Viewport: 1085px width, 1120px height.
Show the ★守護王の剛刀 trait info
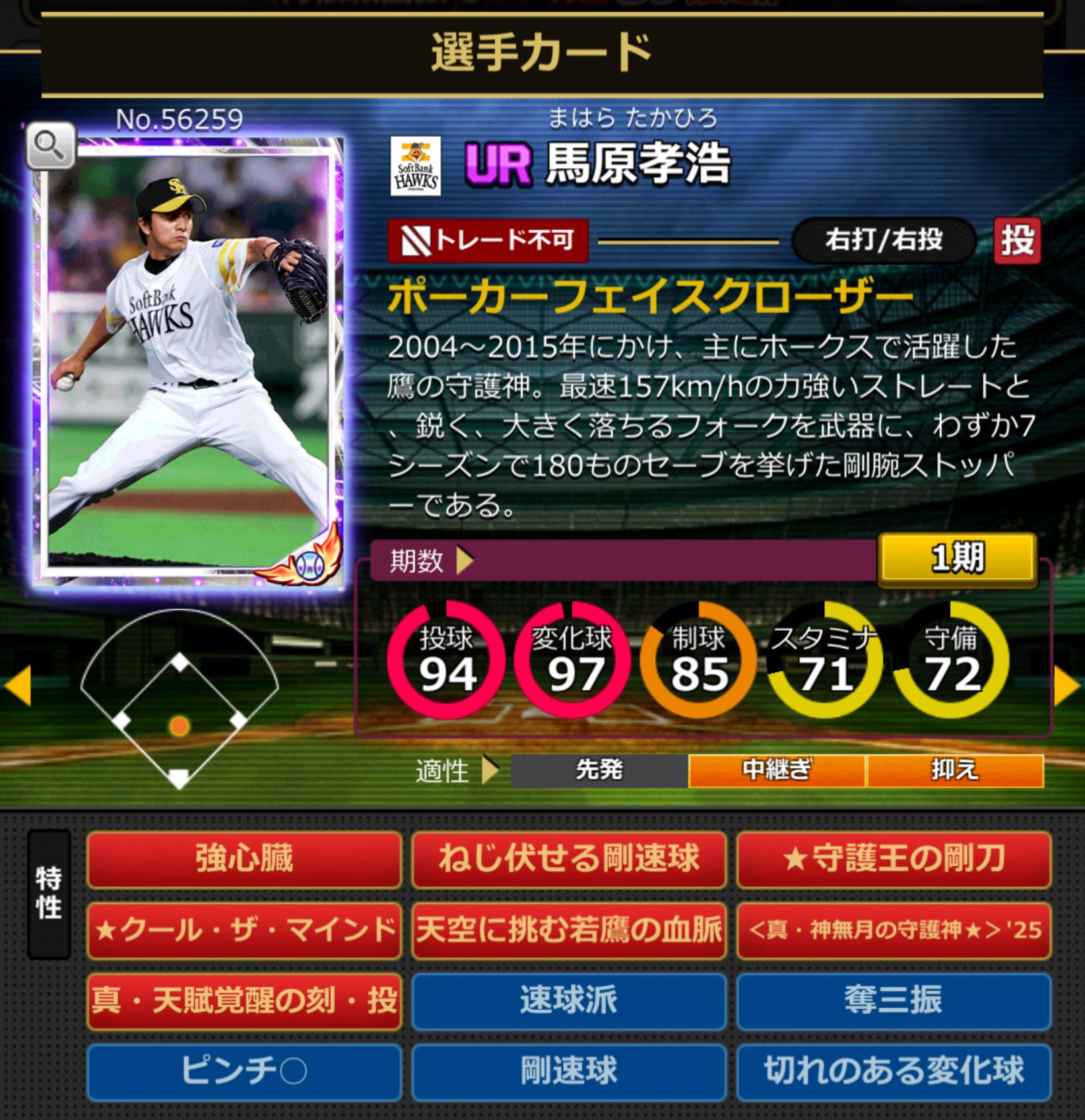894,859
